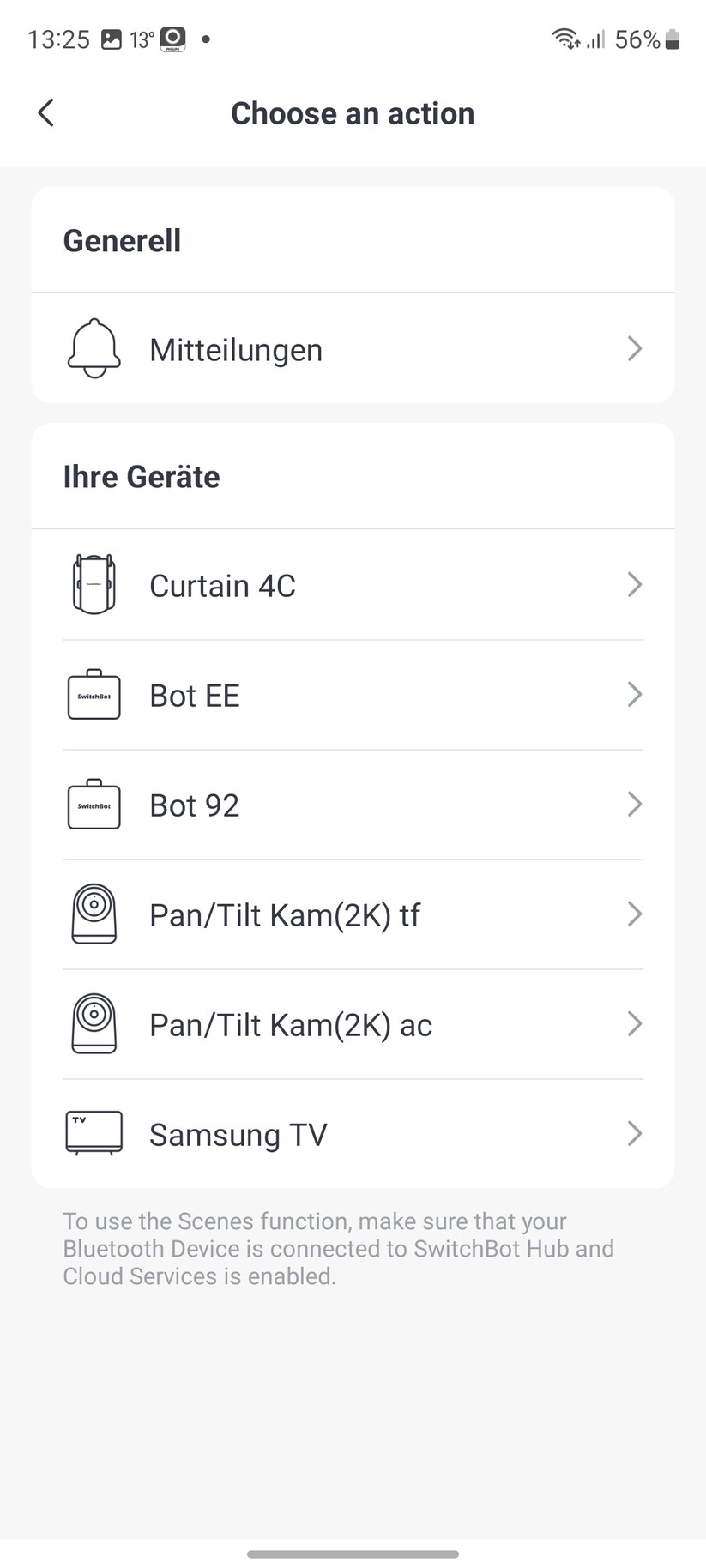The height and width of the screenshot is (1568, 706).
Task: Expand the Mitteilungen chevron
Action: (634, 348)
